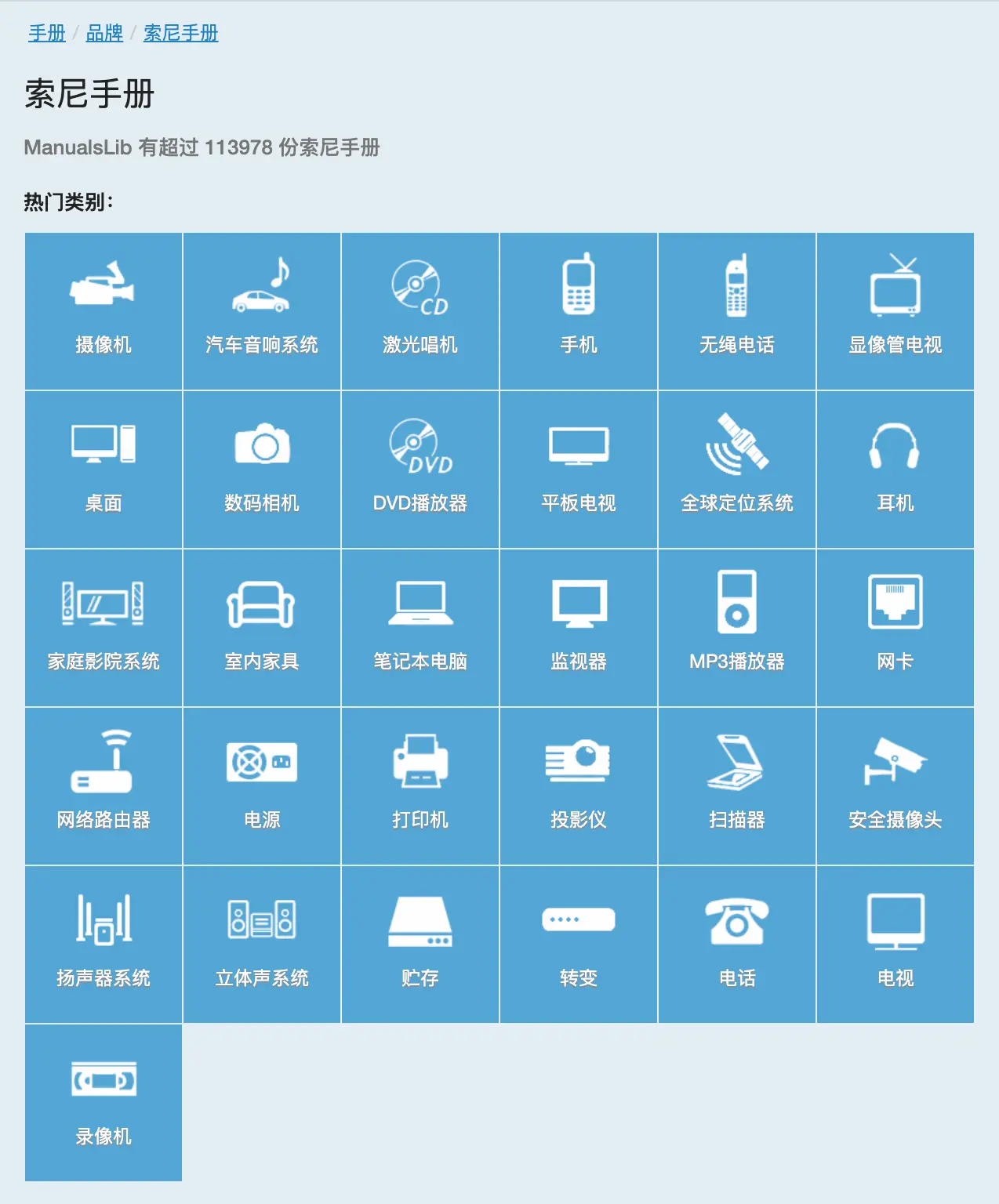Select the 显像管电视 category tile
Image resolution: width=999 pixels, height=1204 pixels.
pyautogui.click(x=895, y=311)
